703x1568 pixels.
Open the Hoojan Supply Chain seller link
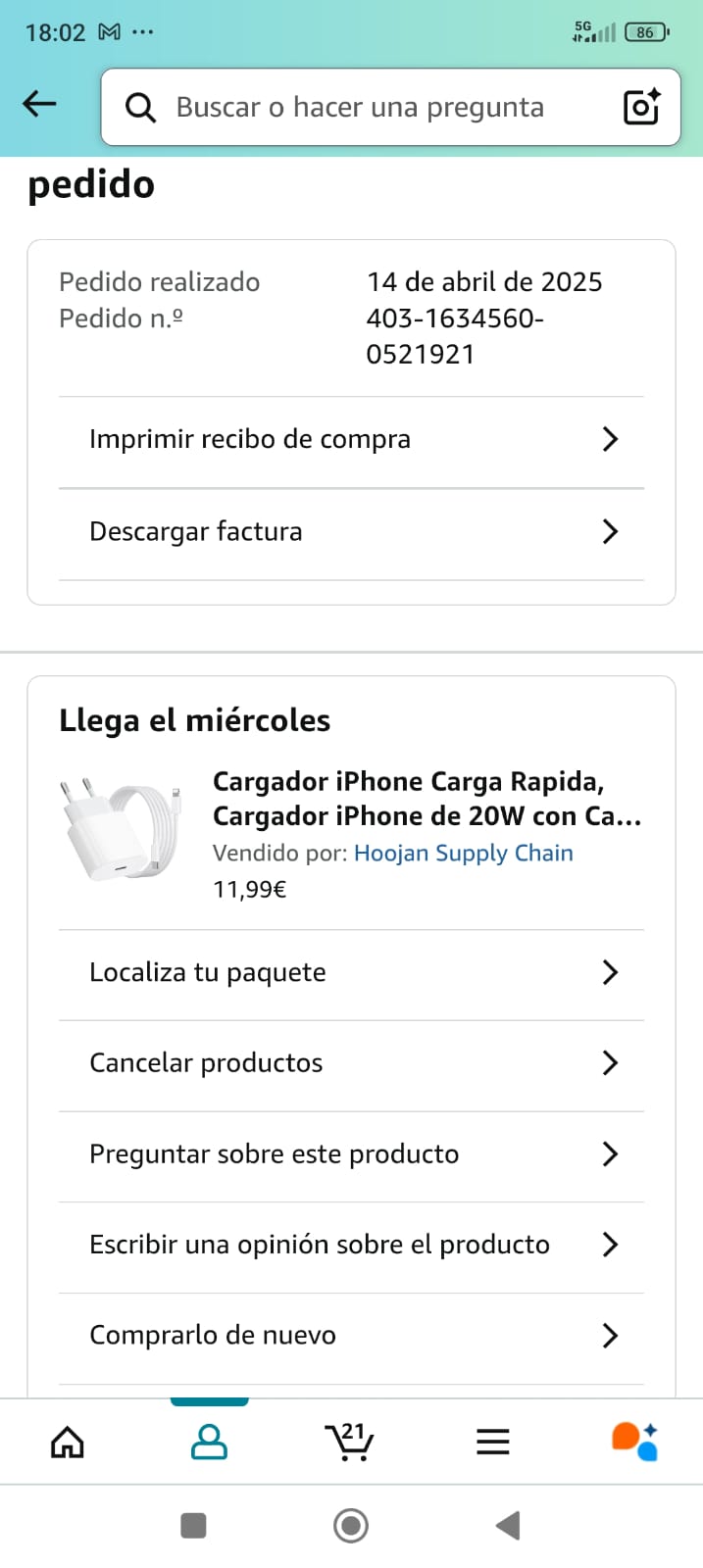[463, 853]
